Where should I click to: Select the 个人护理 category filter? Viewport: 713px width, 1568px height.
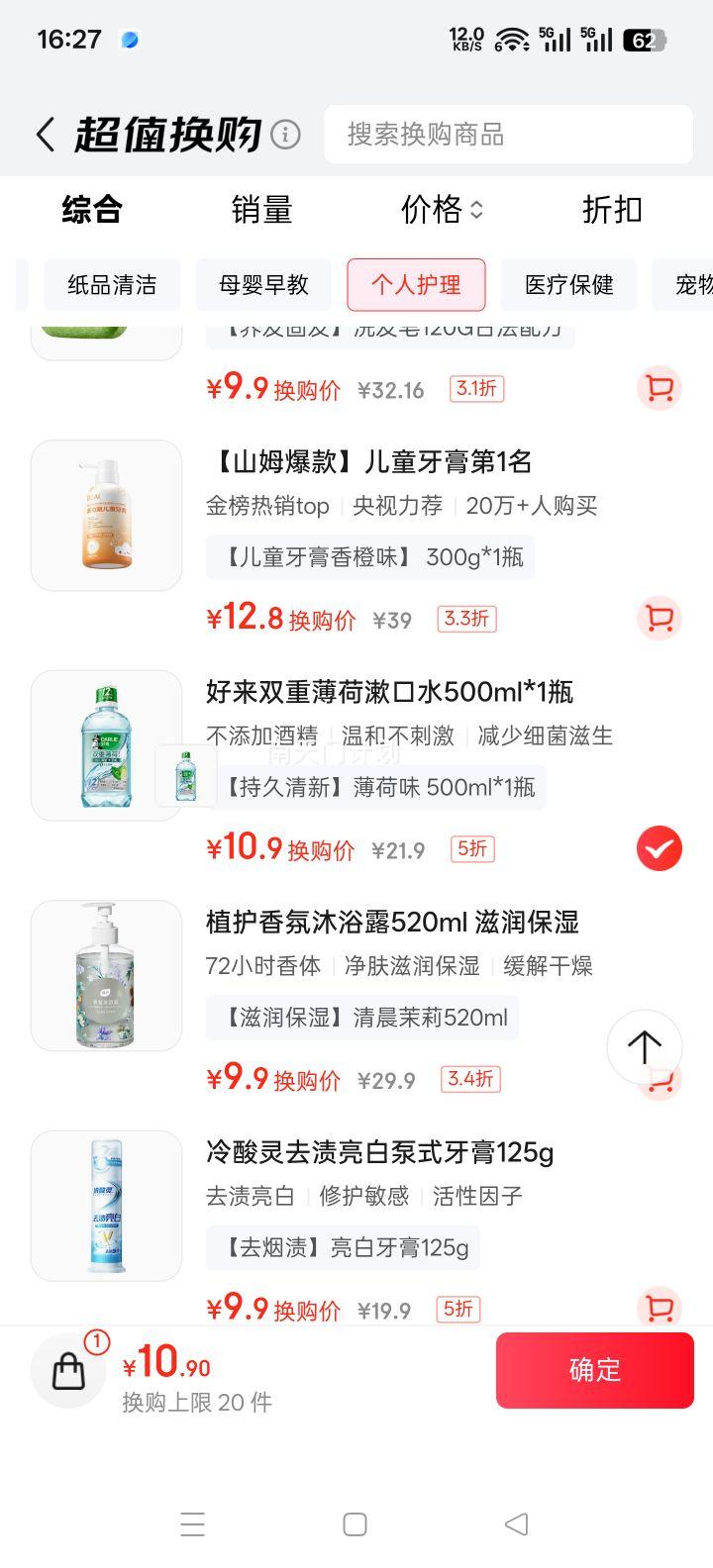point(416,285)
